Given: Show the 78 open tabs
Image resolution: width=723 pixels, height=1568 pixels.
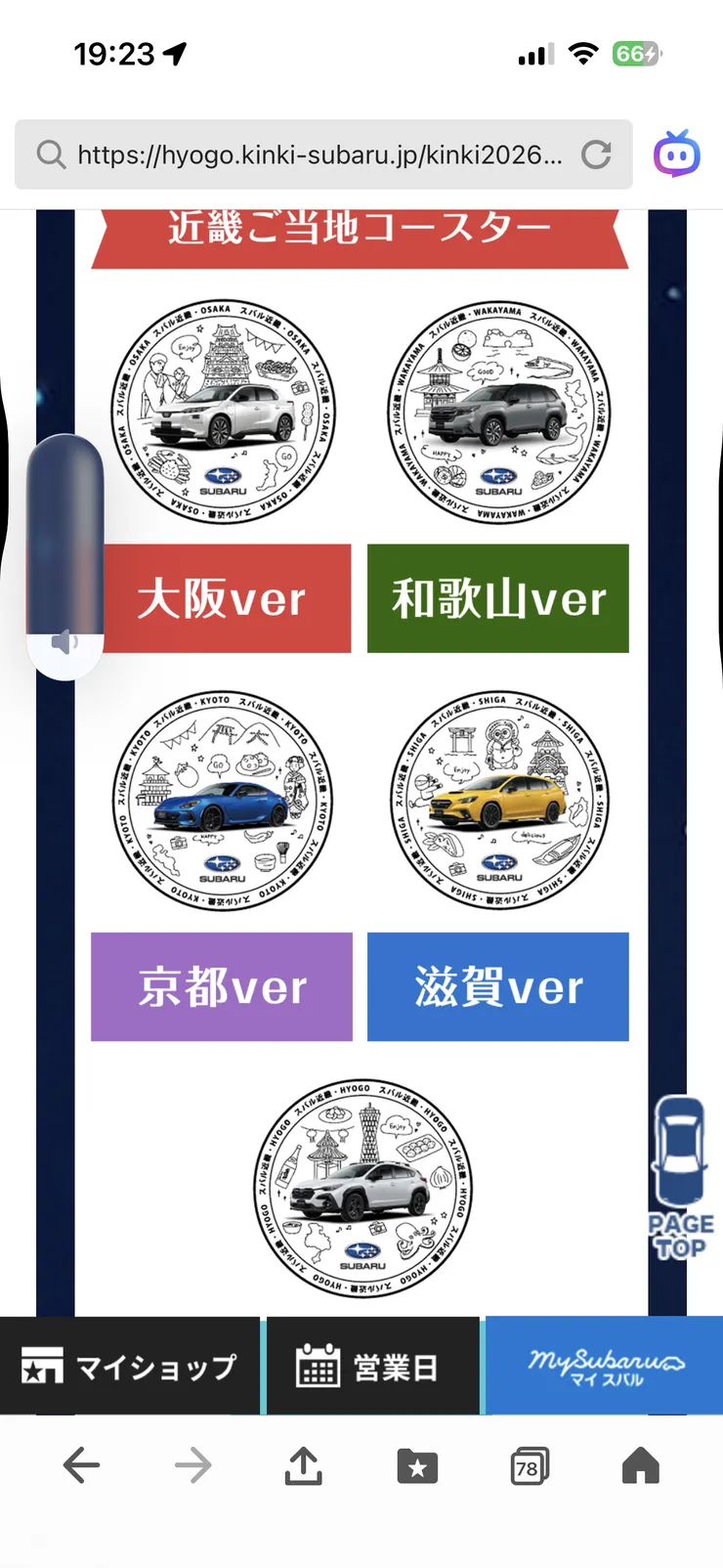Looking at the screenshot, I should 529,1466.
